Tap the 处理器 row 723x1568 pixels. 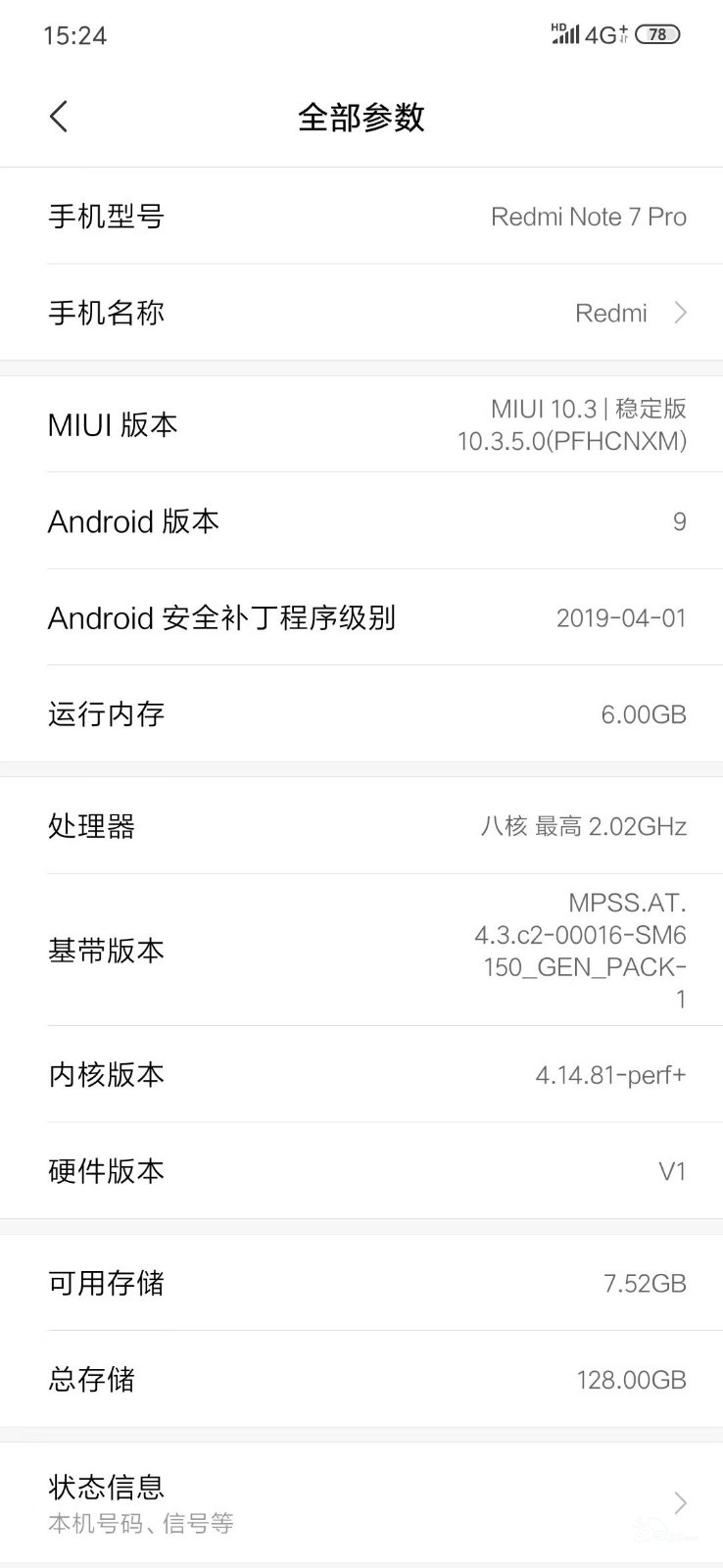[x=361, y=826]
